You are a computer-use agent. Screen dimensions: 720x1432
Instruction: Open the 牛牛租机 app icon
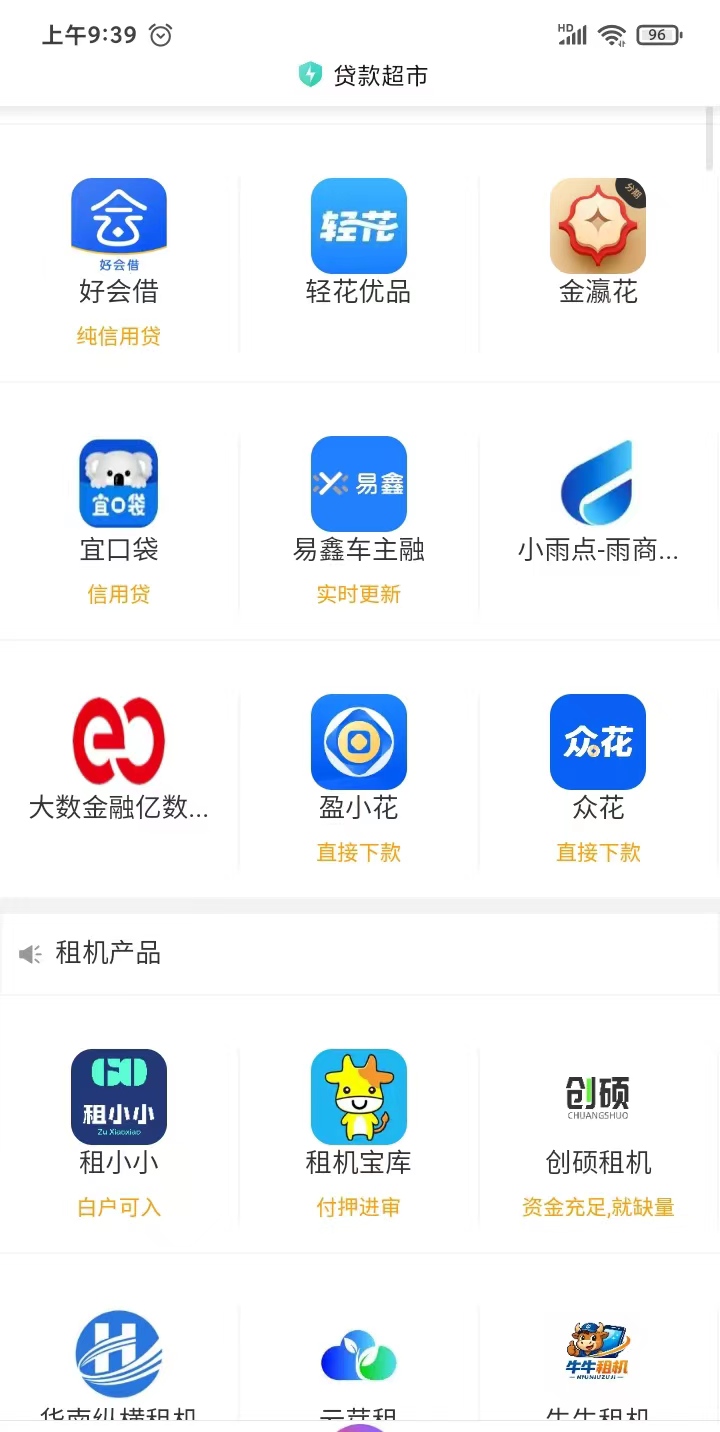tap(597, 1355)
